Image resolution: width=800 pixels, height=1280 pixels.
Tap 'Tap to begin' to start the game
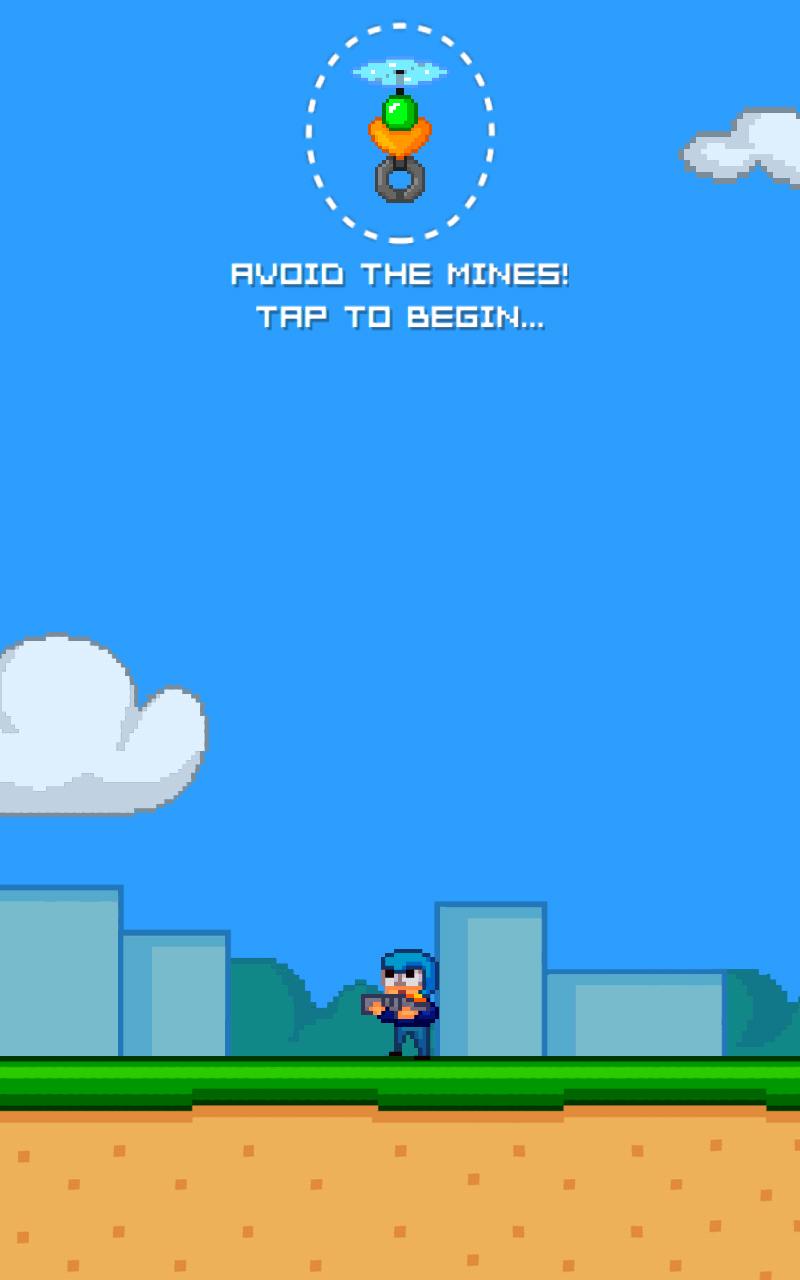(400, 318)
